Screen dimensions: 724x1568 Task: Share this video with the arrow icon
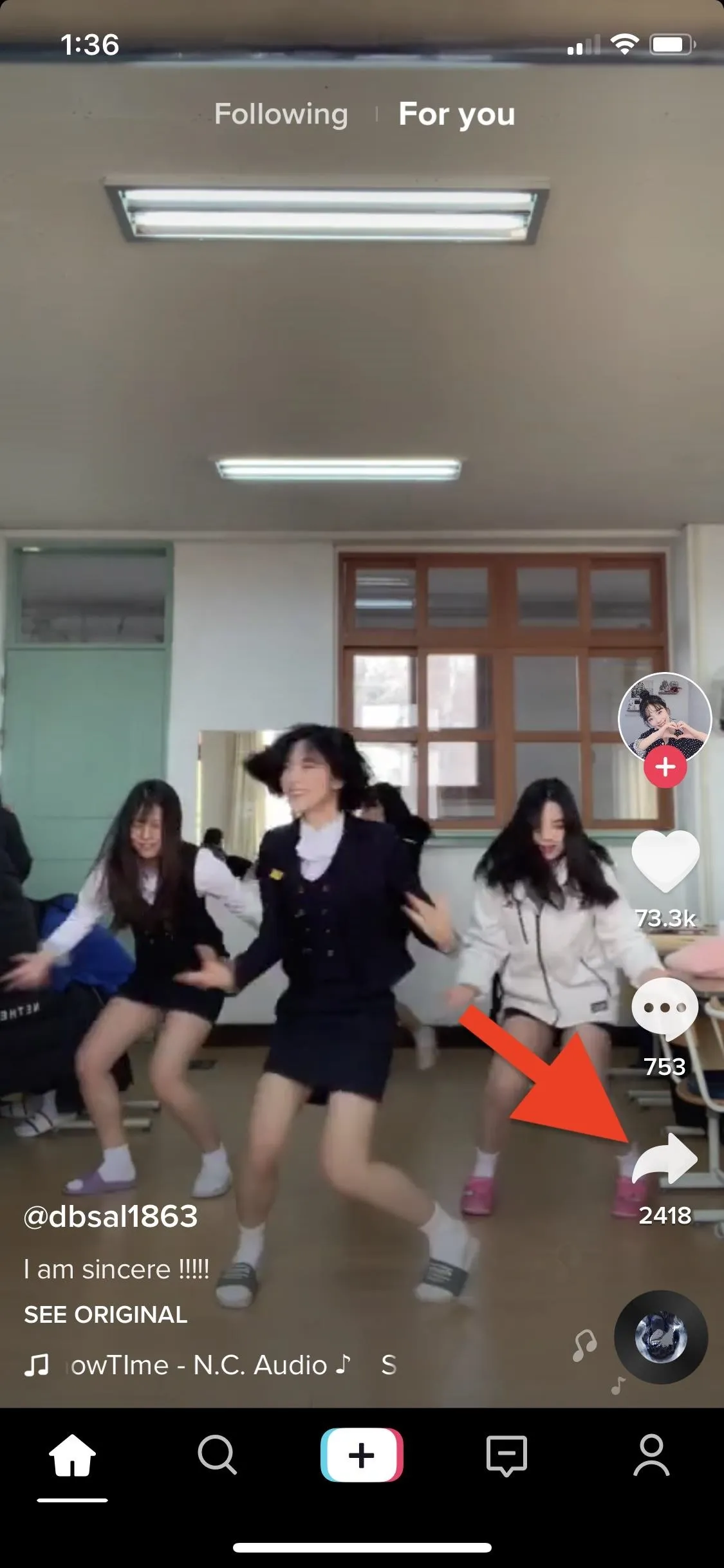[x=665, y=1159]
